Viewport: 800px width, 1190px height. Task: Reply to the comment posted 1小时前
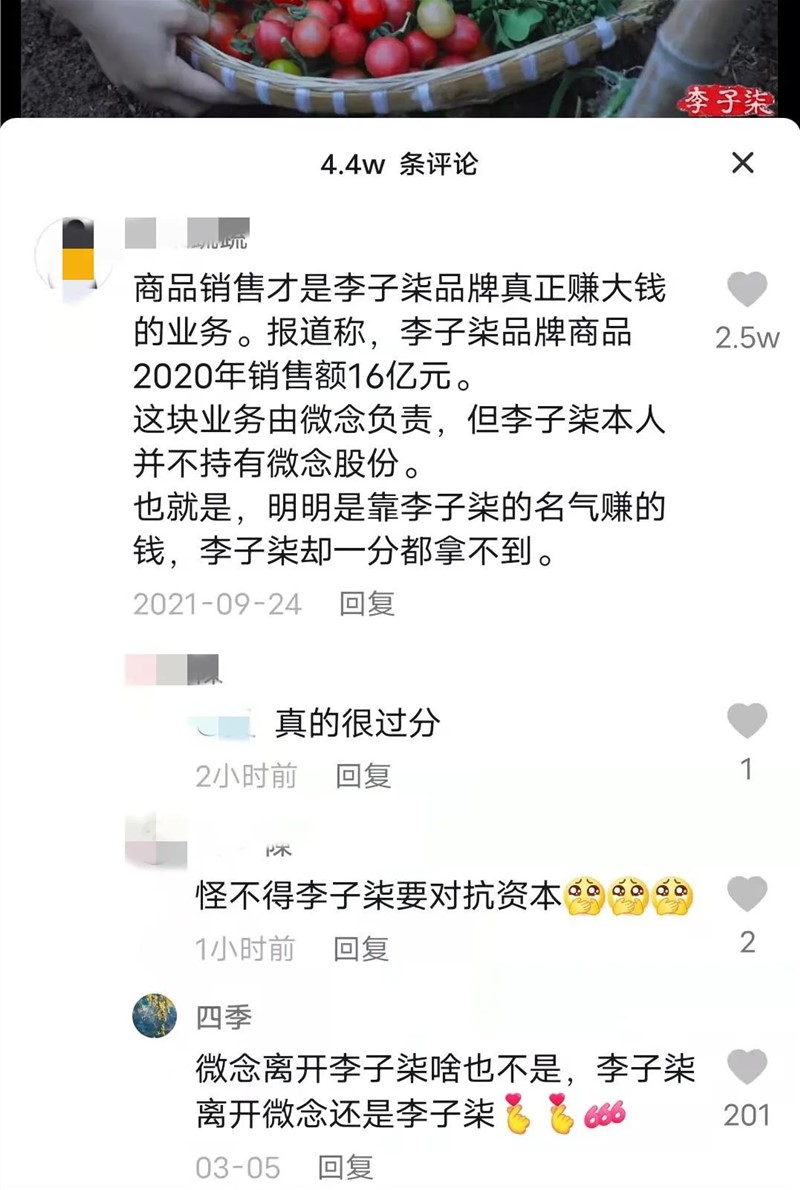361,948
